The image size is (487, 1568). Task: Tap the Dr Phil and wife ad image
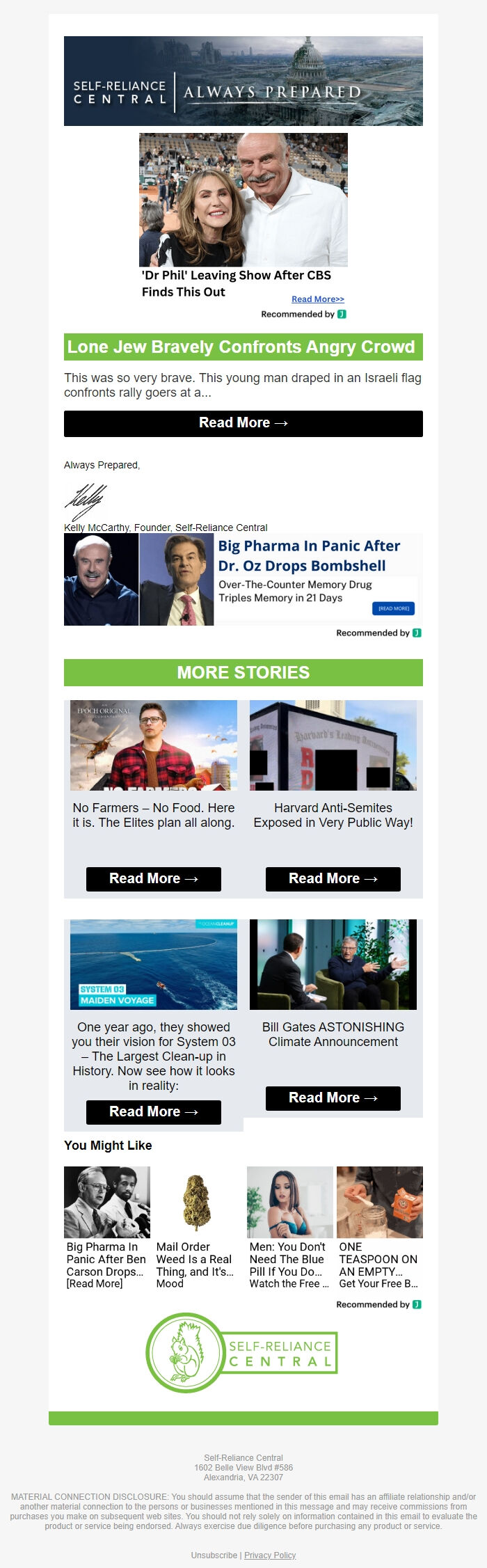pos(243,200)
